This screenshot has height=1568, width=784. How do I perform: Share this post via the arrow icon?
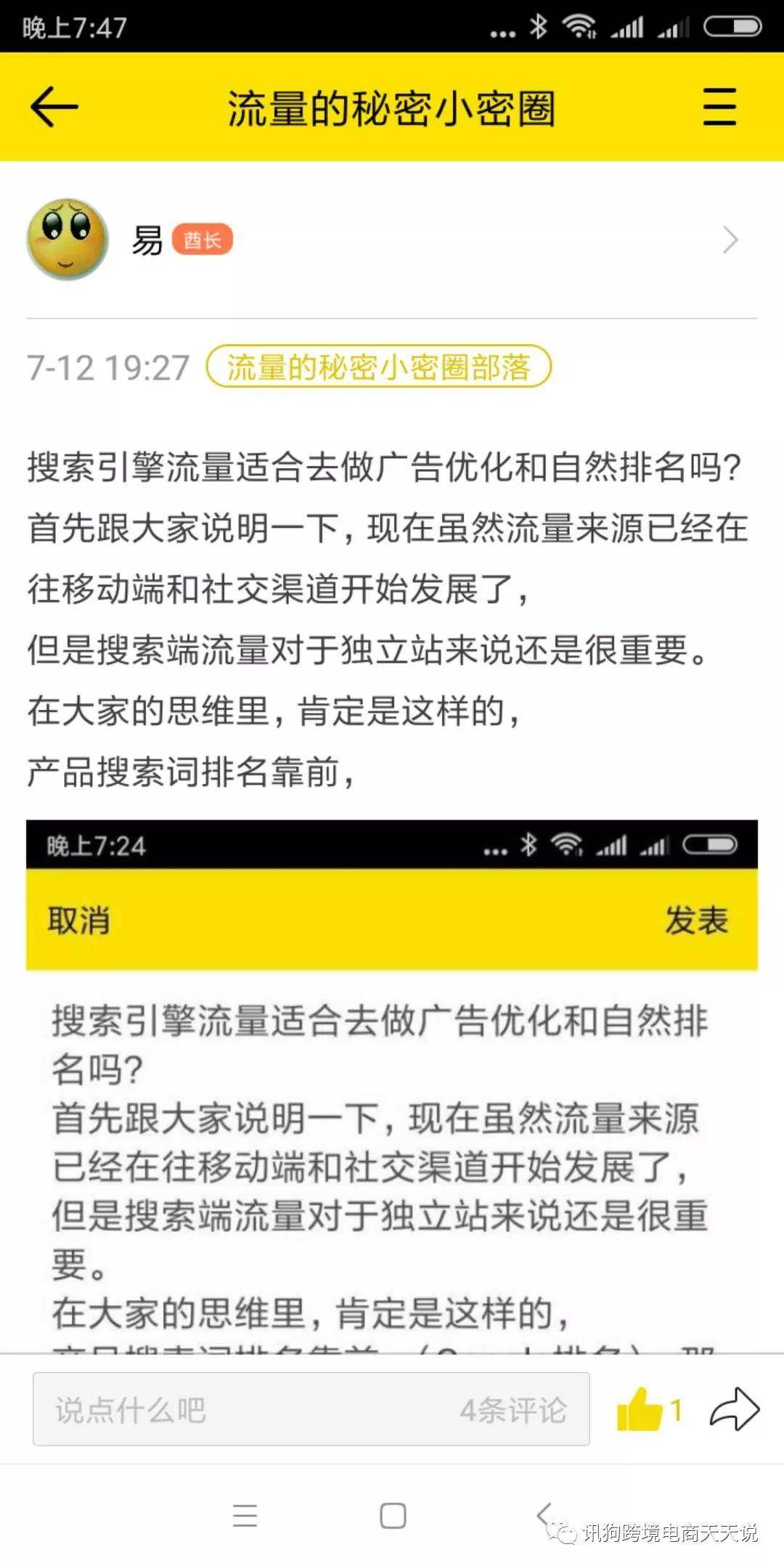tap(734, 1410)
